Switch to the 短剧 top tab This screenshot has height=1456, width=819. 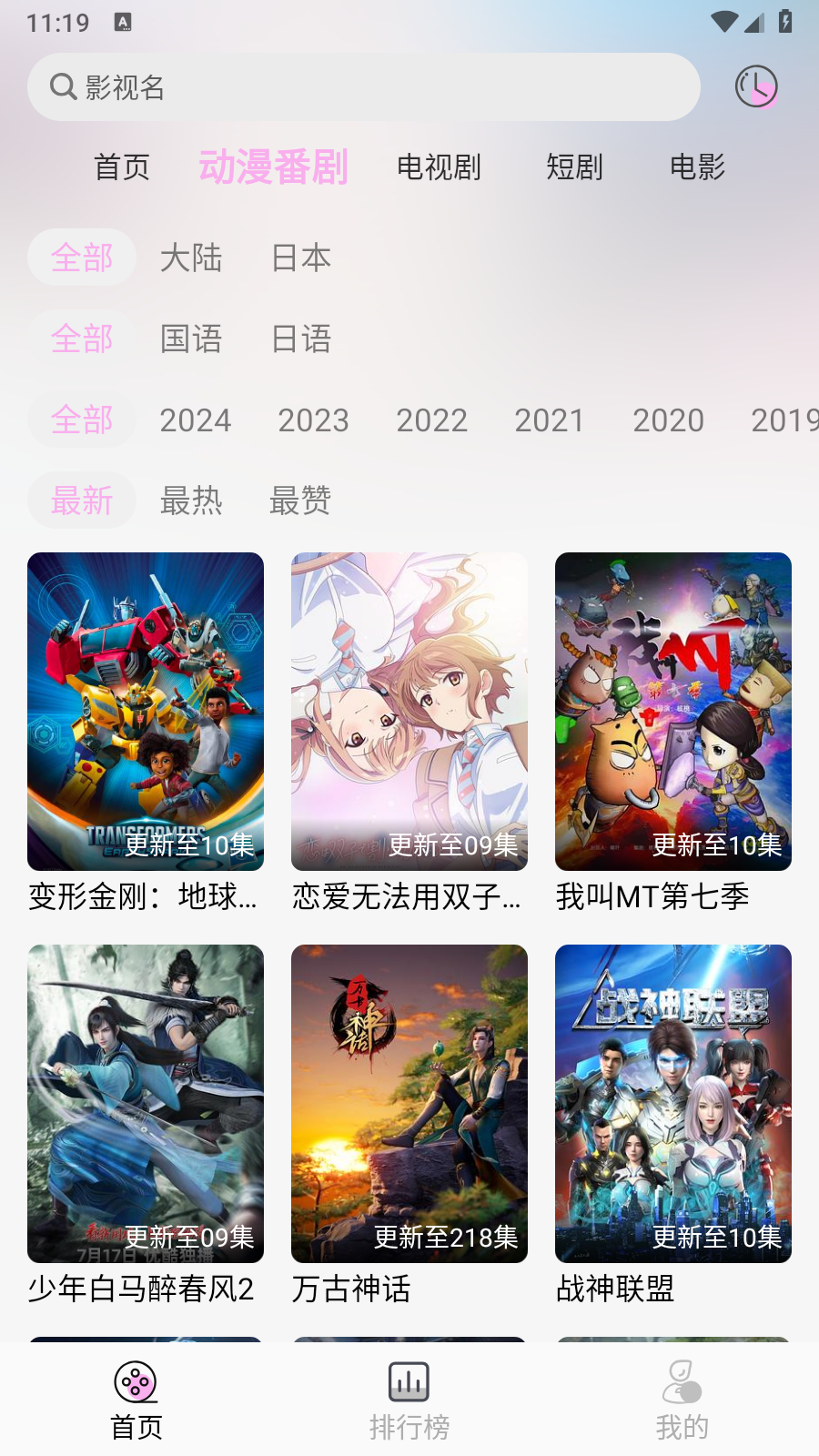[574, 167]
